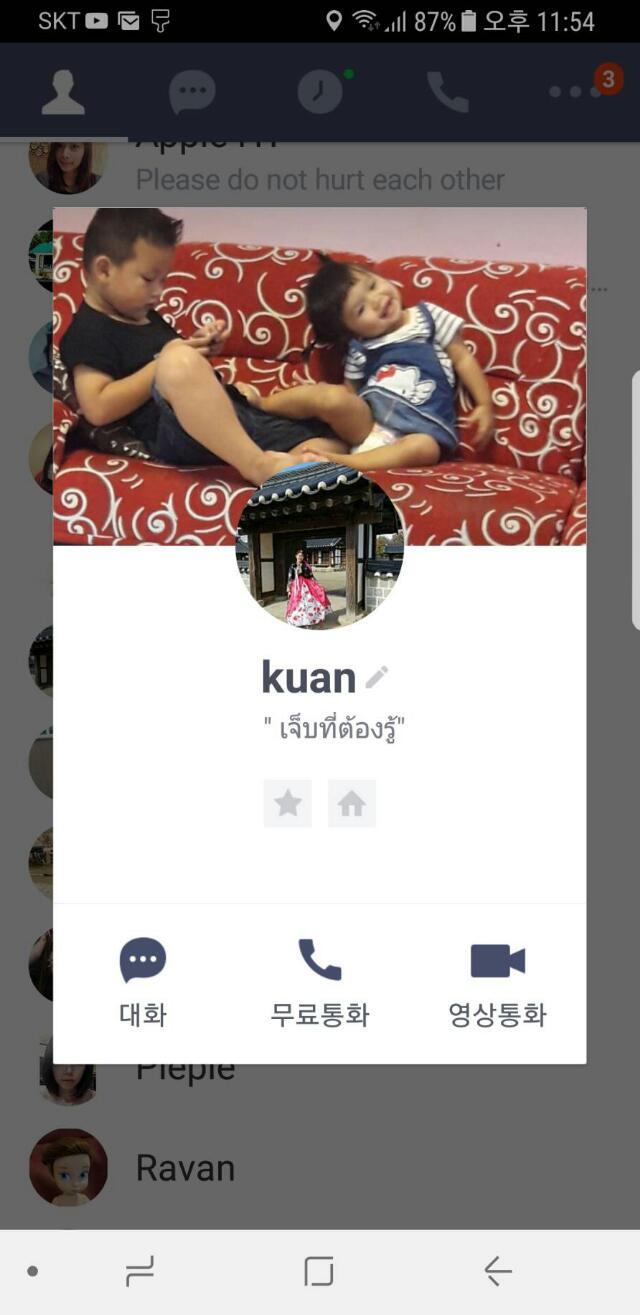Switch to the calls tab
The image size is (640, 1315).
point(448,92)
